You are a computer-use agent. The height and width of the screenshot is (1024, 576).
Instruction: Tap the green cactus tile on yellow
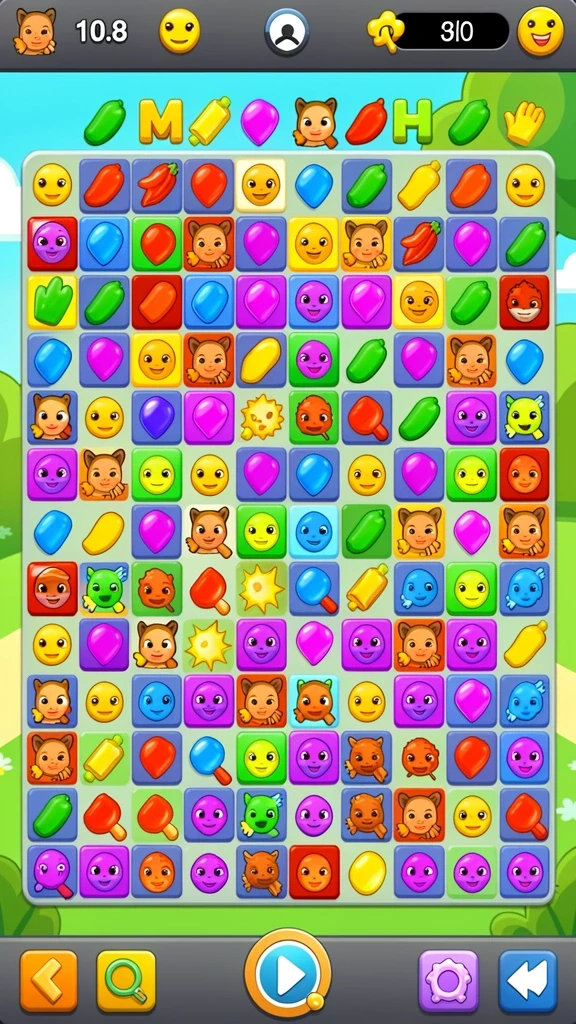coord(52,302)
